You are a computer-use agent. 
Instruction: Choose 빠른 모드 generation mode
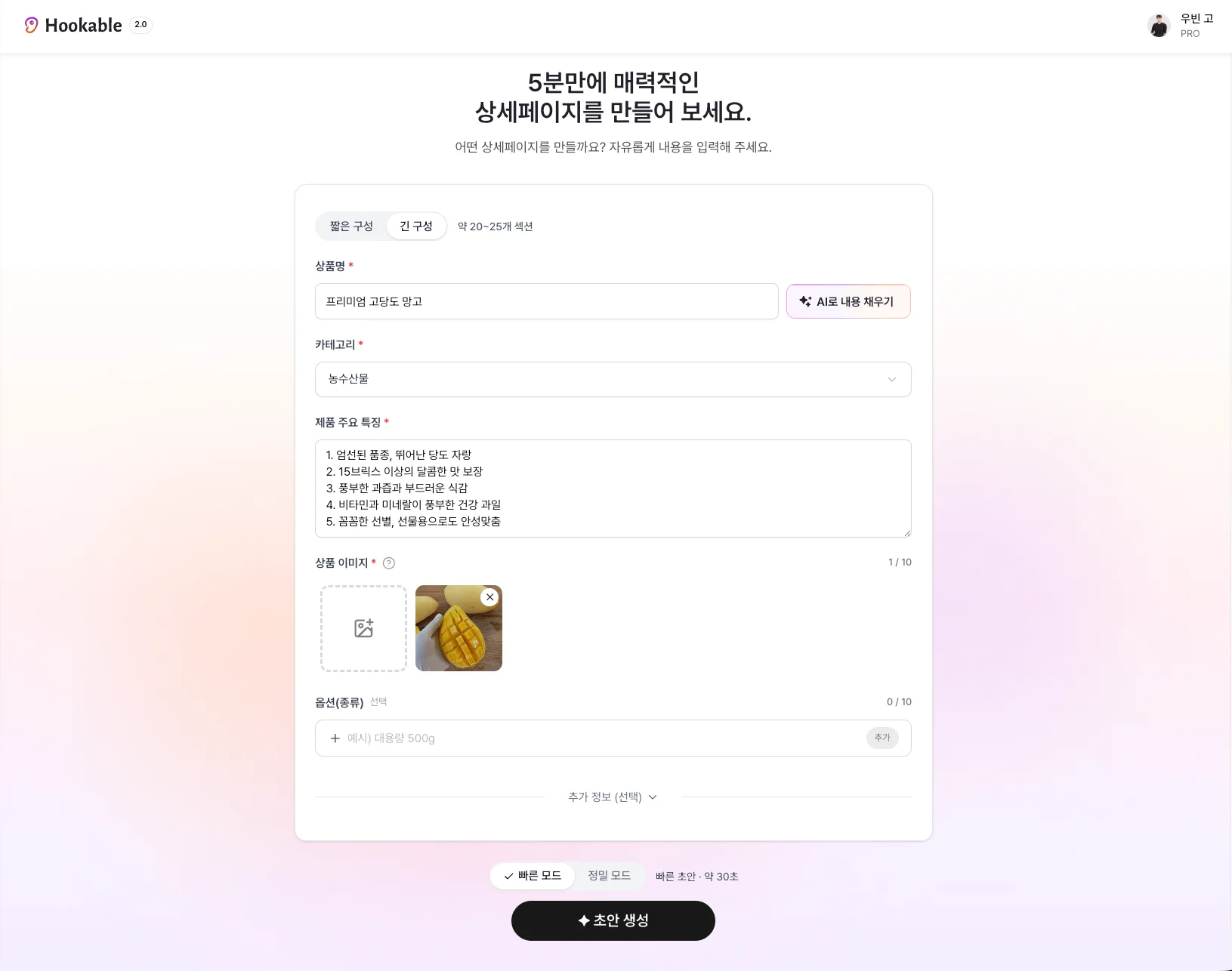click(533, 876)
